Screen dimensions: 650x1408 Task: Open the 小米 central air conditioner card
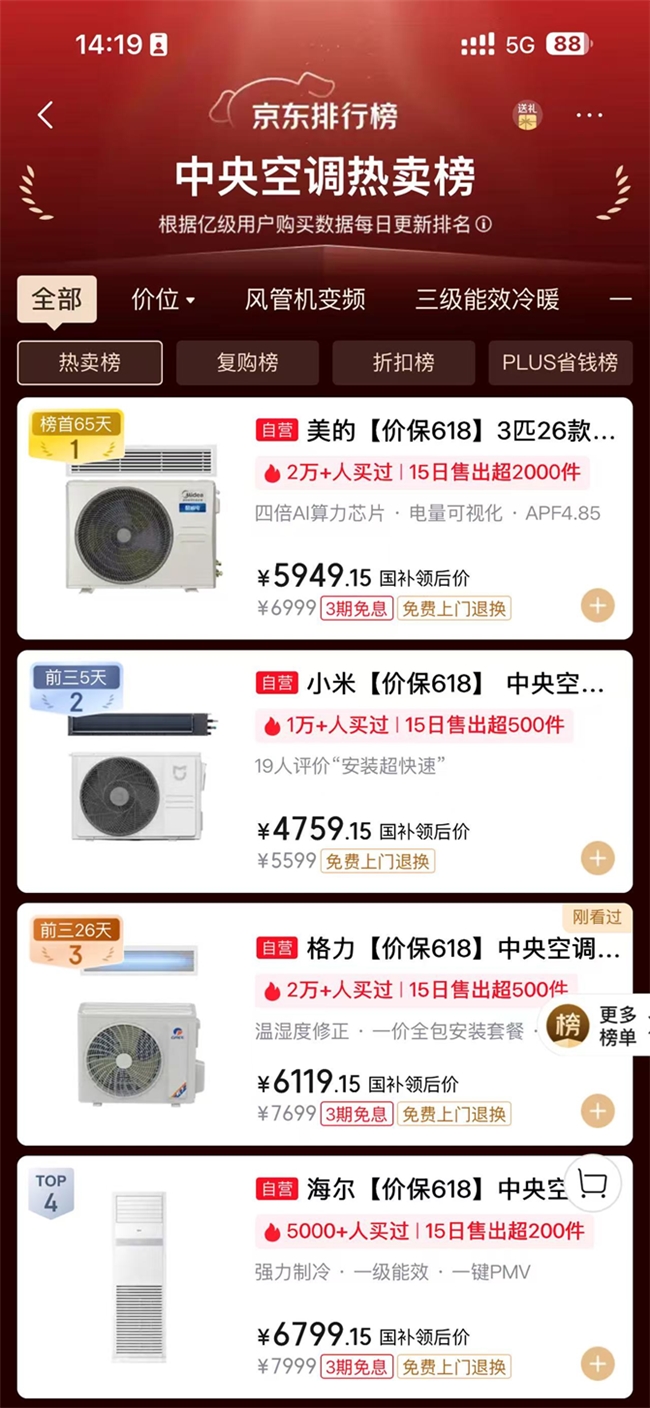[x=325, y=771]
